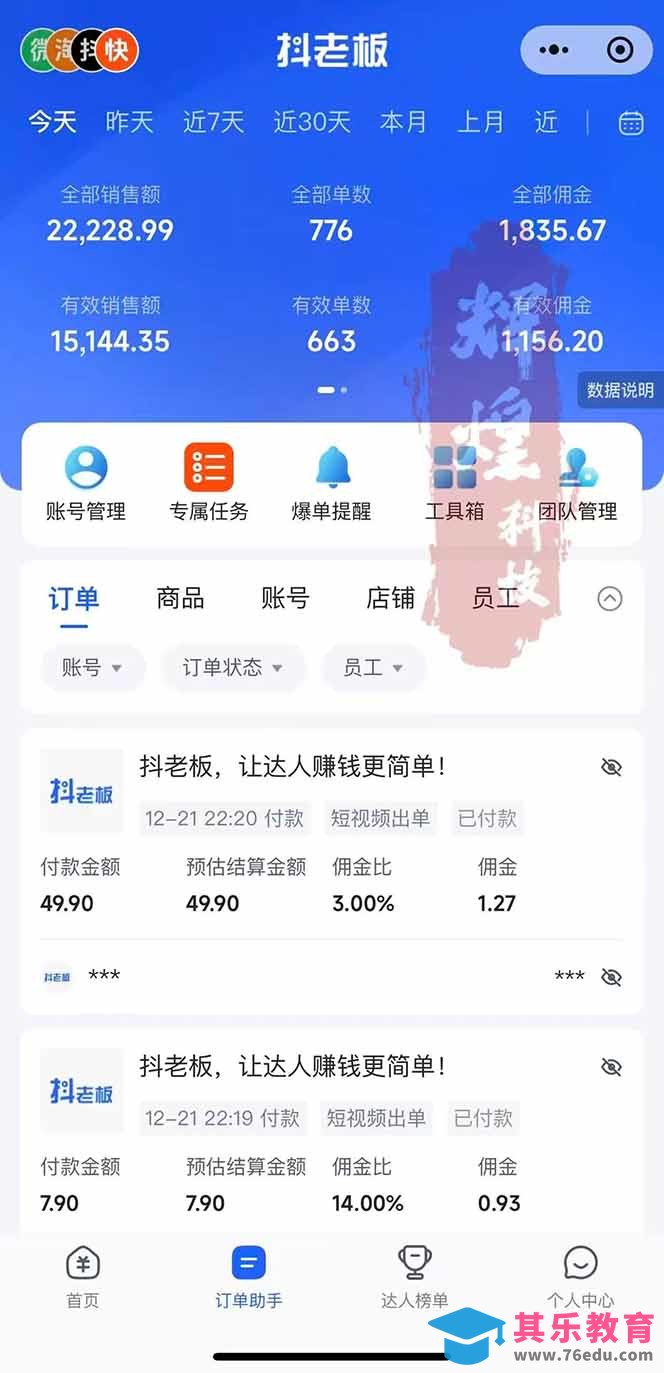Open 数据说明 explanation
Screen dimensions: 664x1373
point(620,390)
